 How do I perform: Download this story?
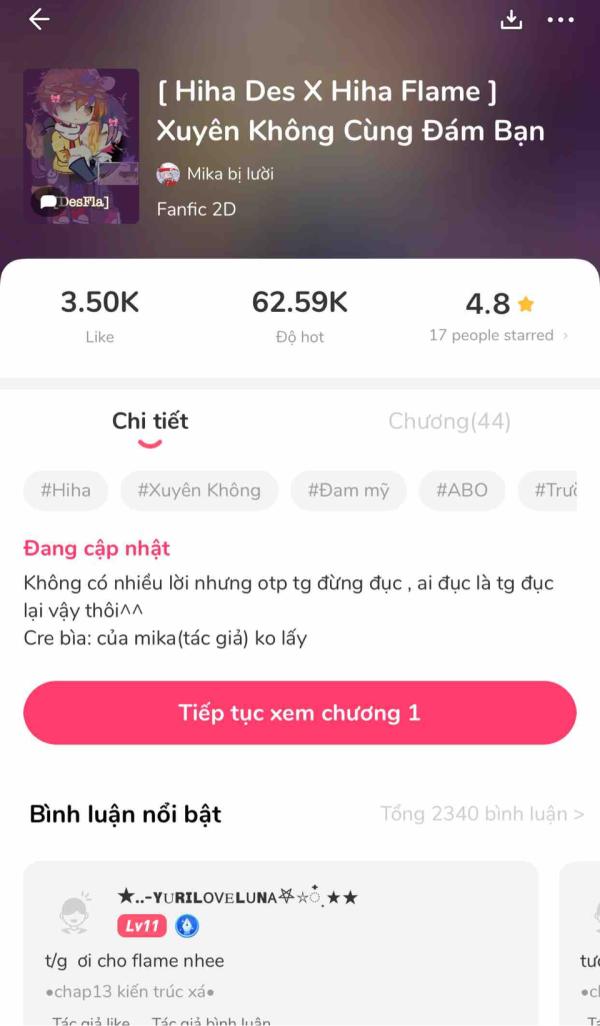pos(511,20)
